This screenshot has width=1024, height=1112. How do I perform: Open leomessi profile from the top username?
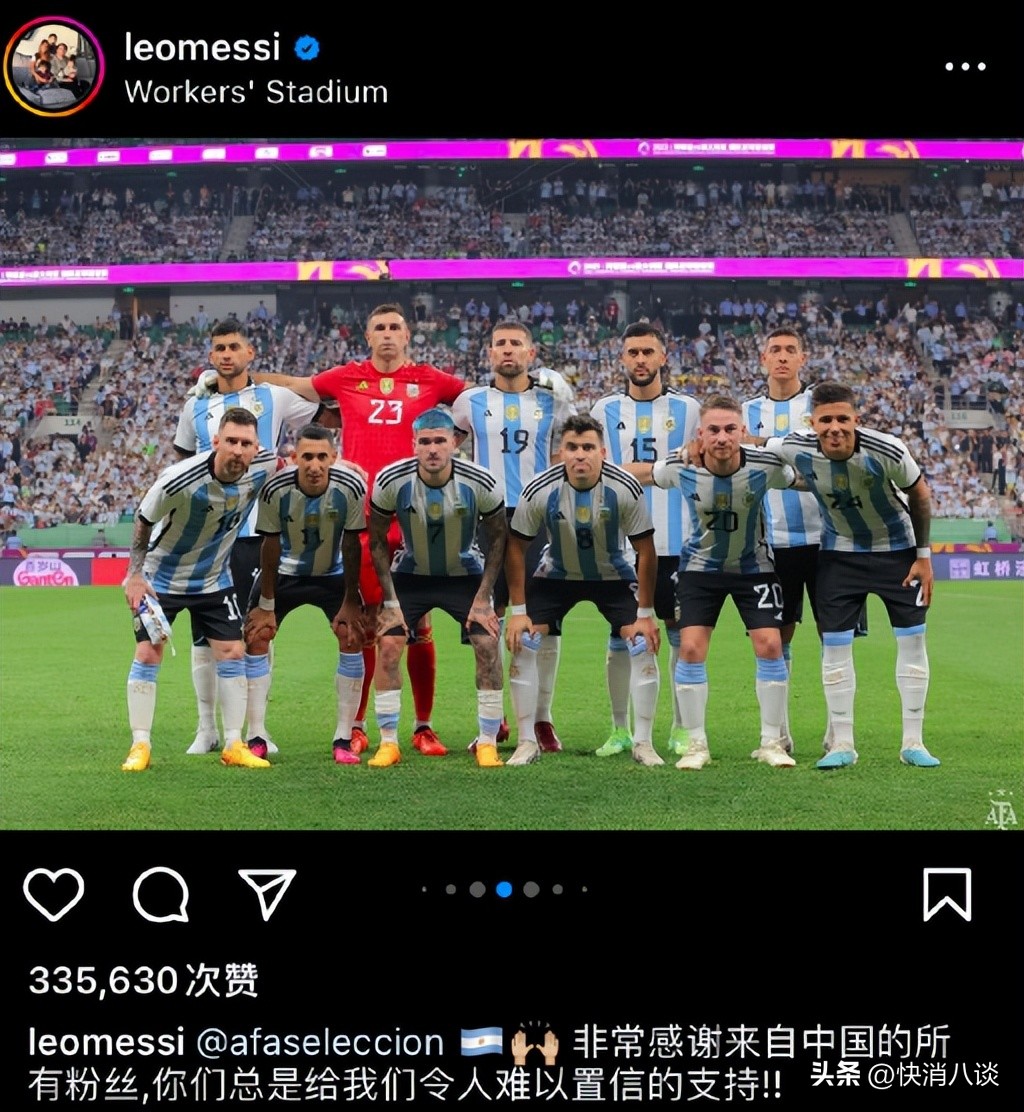pos(204,44)
